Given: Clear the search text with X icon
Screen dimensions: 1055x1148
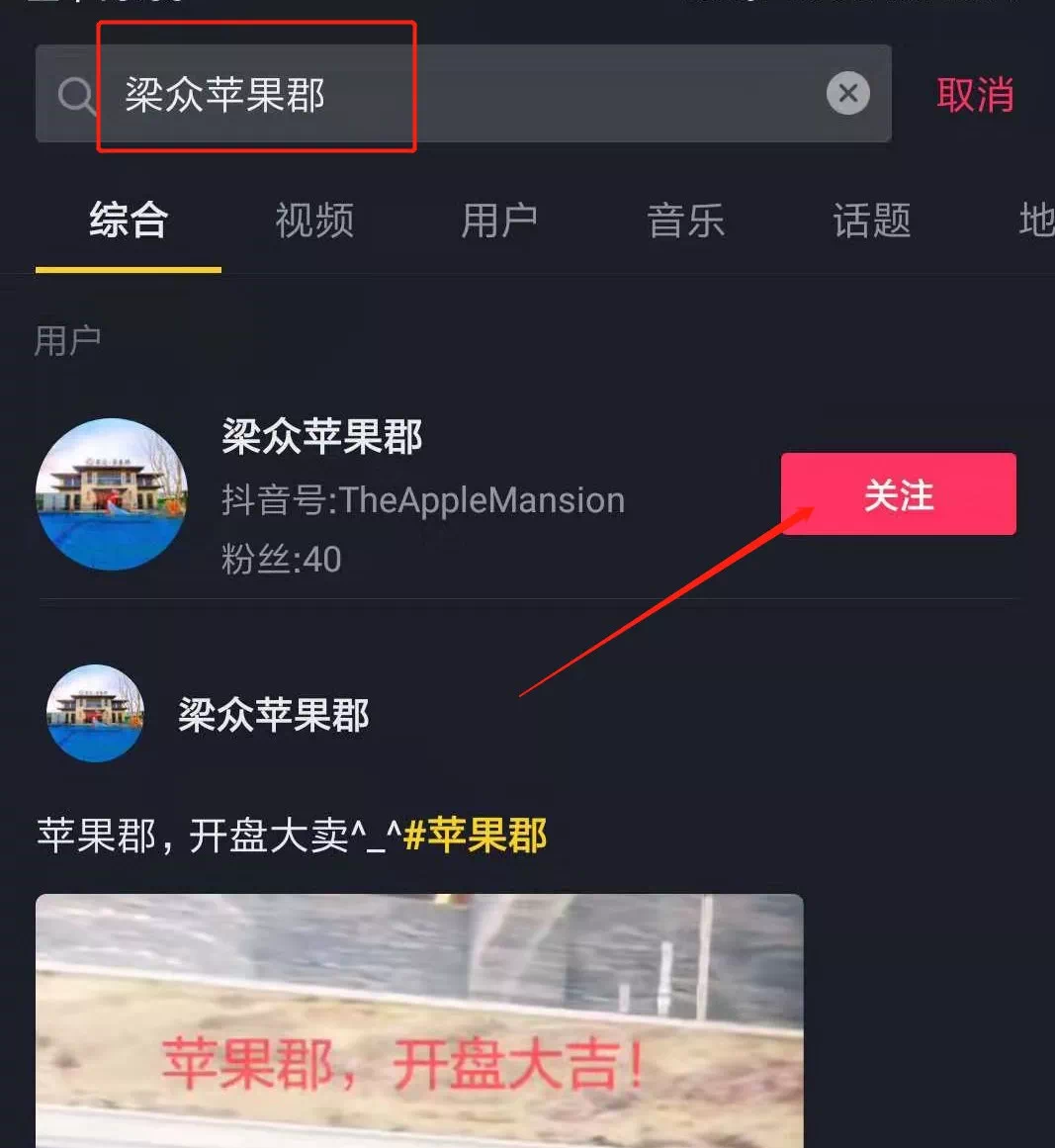Looking at the screenshot, I should coord(847,94).
